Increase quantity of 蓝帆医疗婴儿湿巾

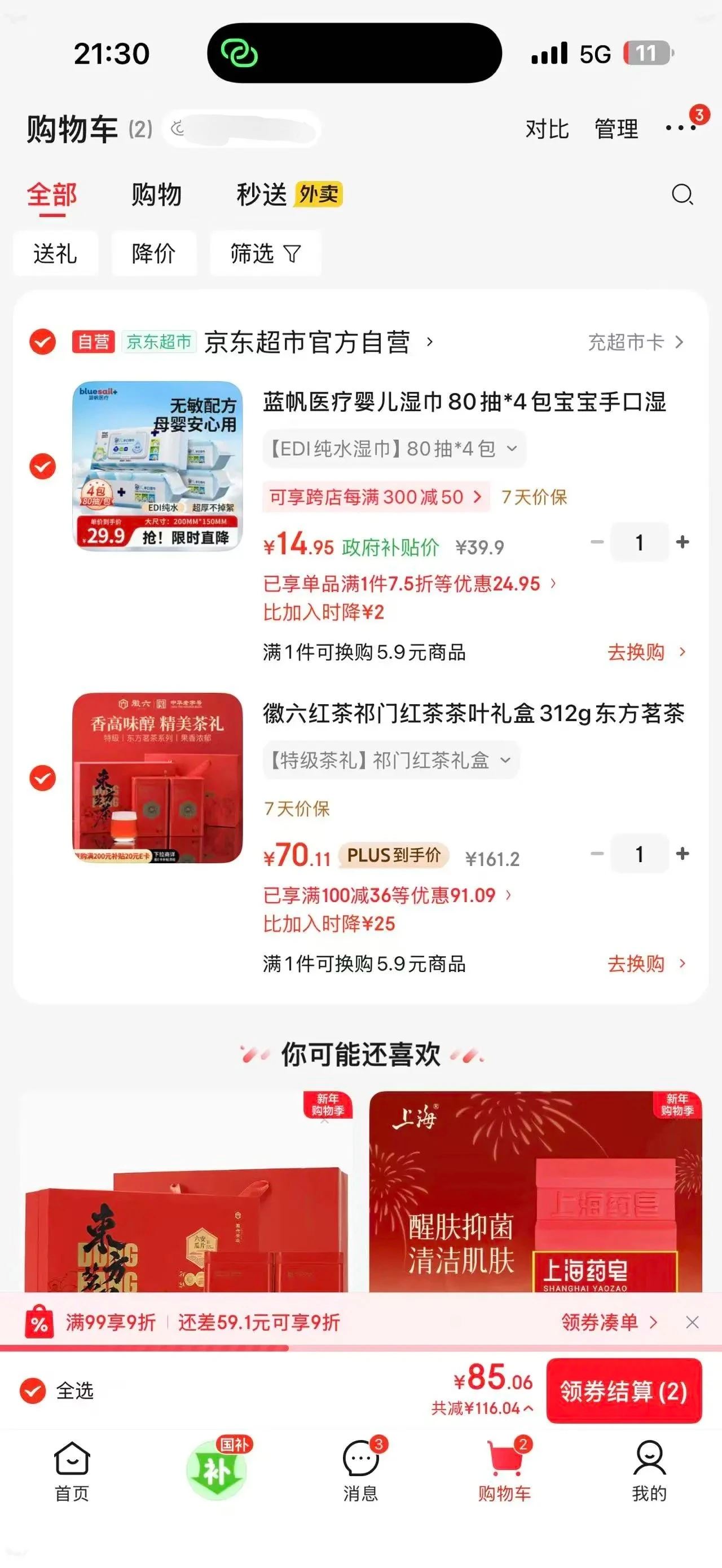683,542
